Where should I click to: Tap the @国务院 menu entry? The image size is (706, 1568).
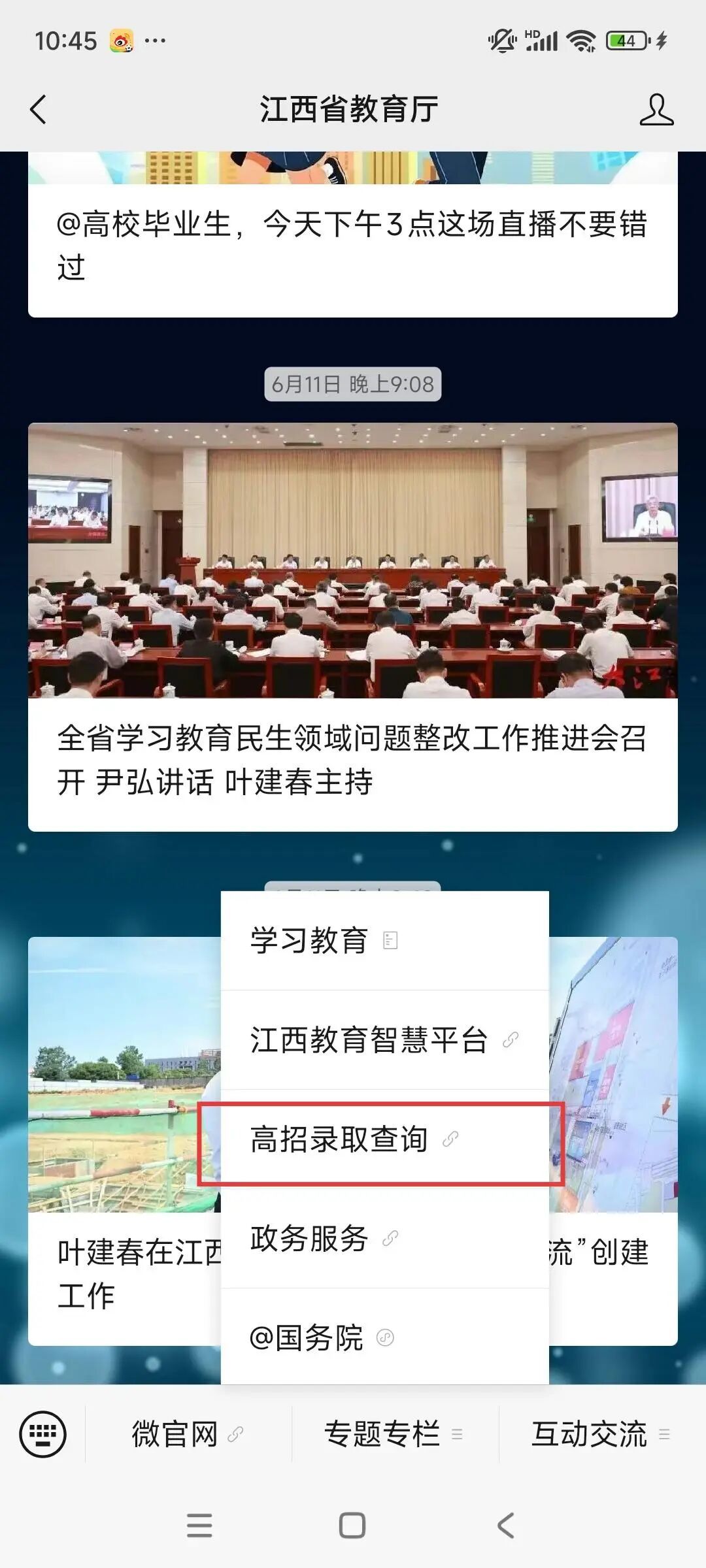tap(384, 1338)
